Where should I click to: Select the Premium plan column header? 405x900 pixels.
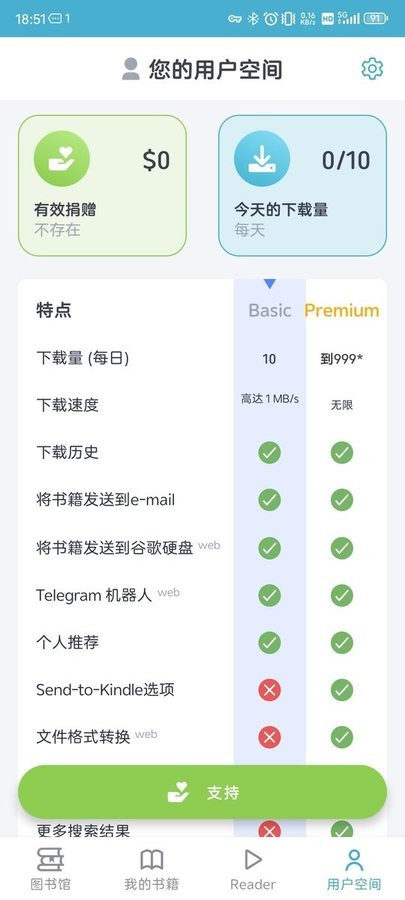pyautogui.click(x=342, y=311)
